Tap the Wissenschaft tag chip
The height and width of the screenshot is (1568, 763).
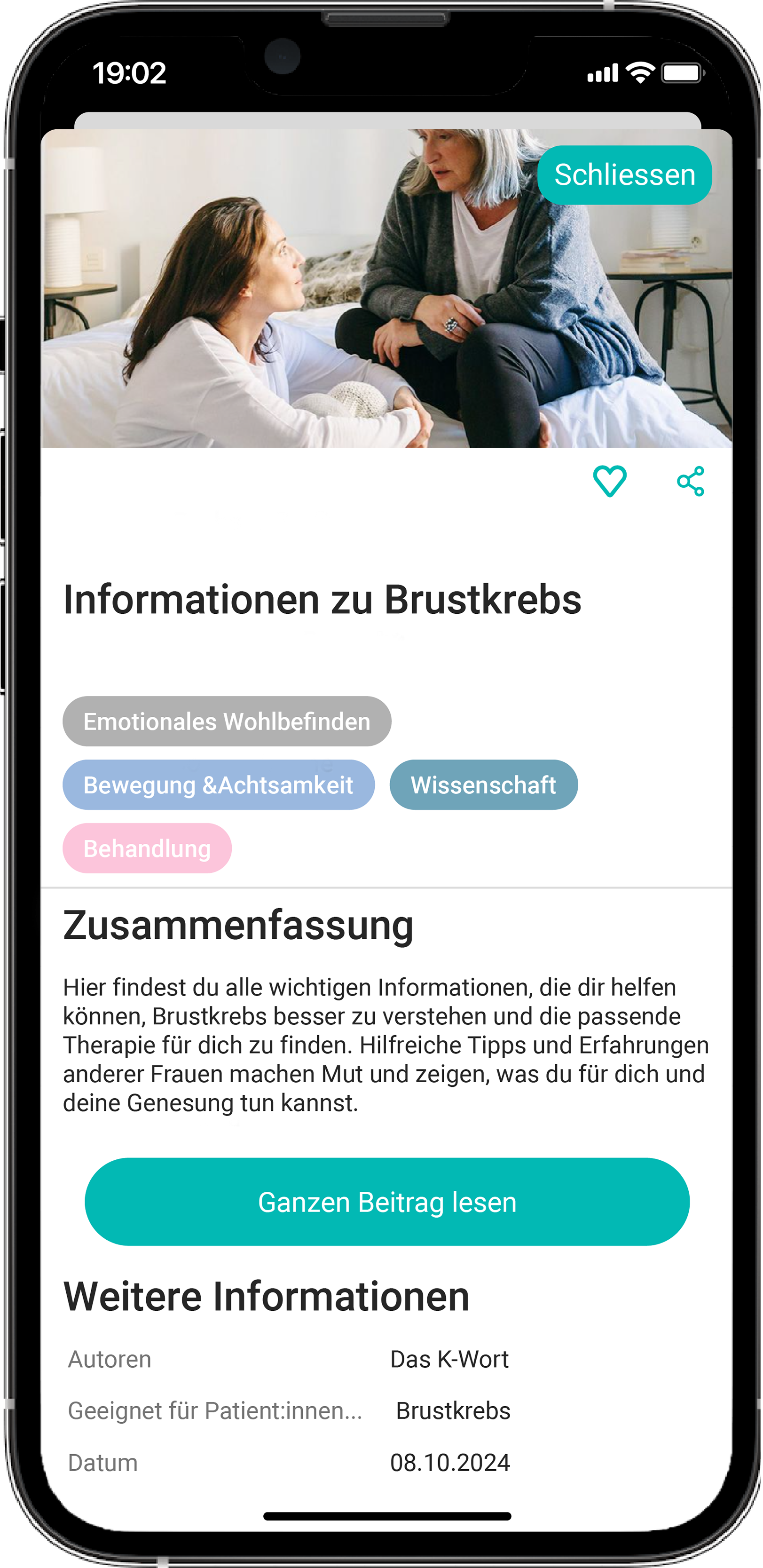(x=484, y=784)
